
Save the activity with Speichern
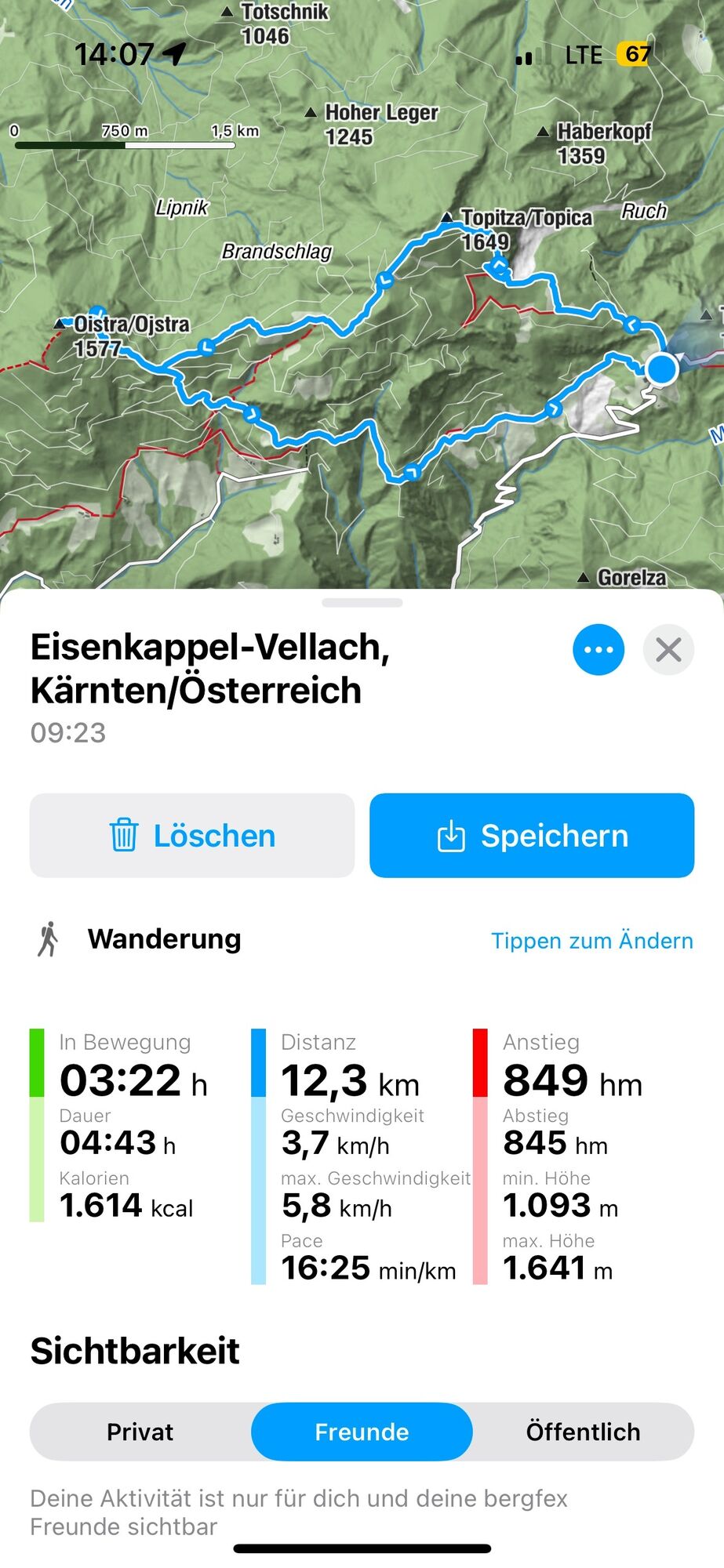coord(532,836)
